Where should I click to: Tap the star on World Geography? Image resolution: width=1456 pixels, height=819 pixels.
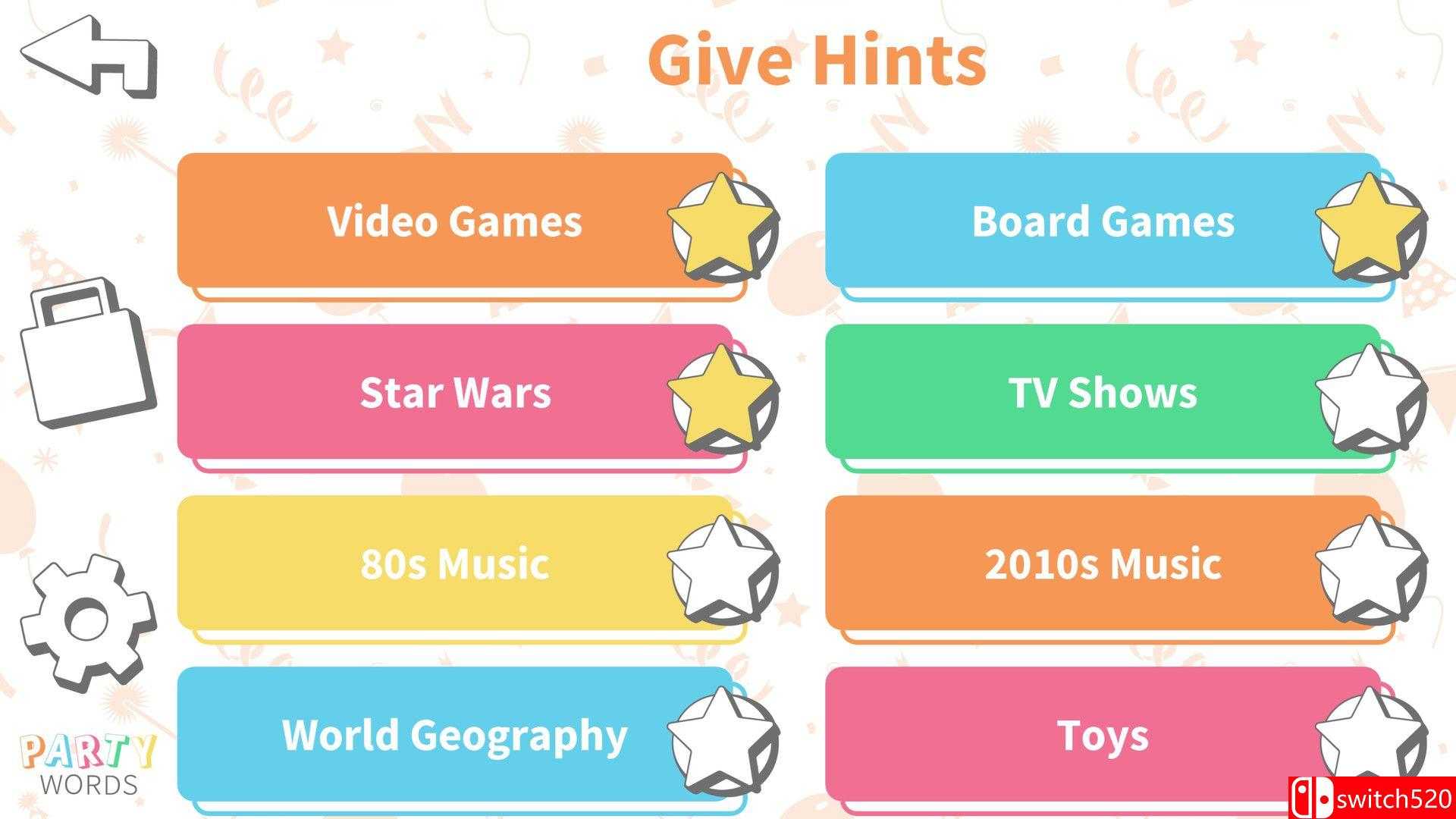[x=723, y=739]
